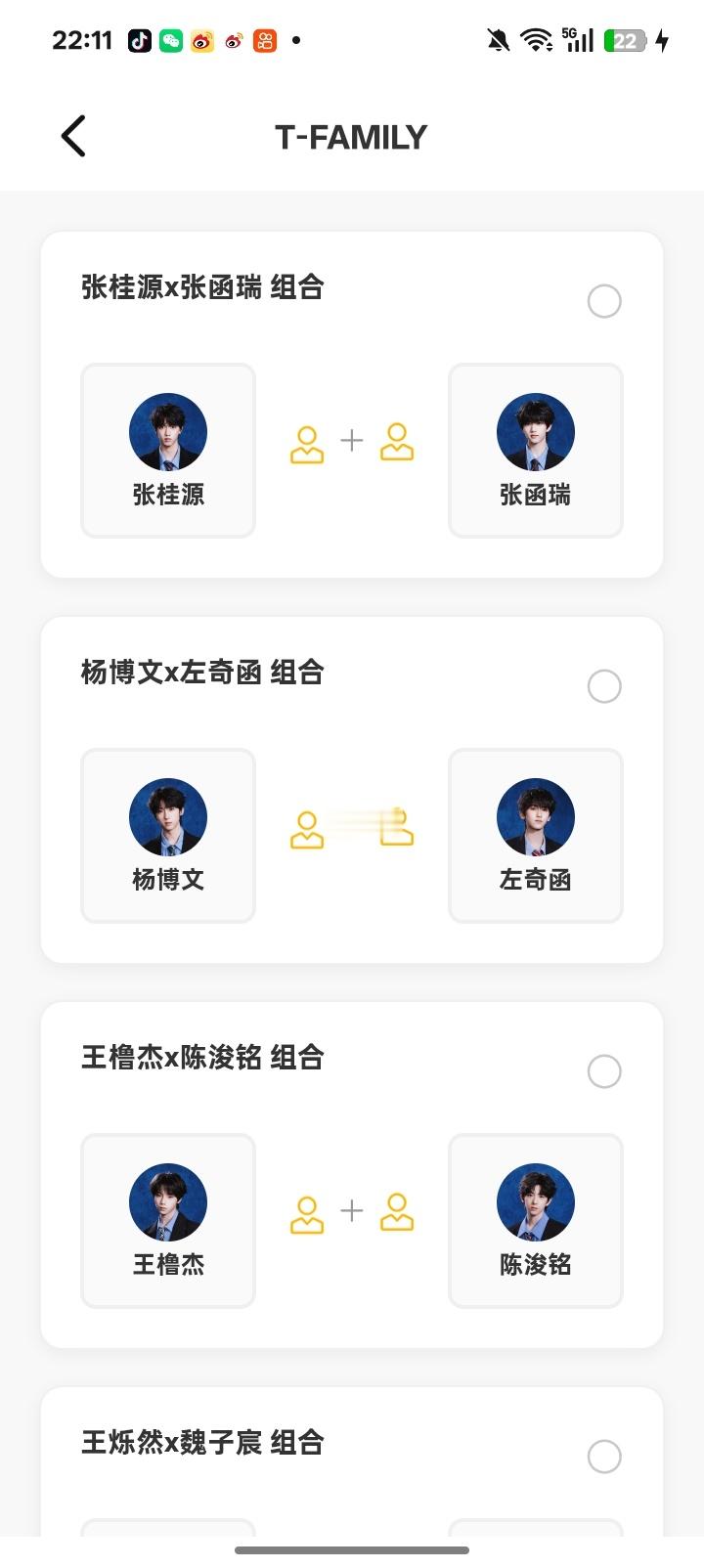
Task: Go back from the T-FAMILY page
Action: click(x=73, y=136)
